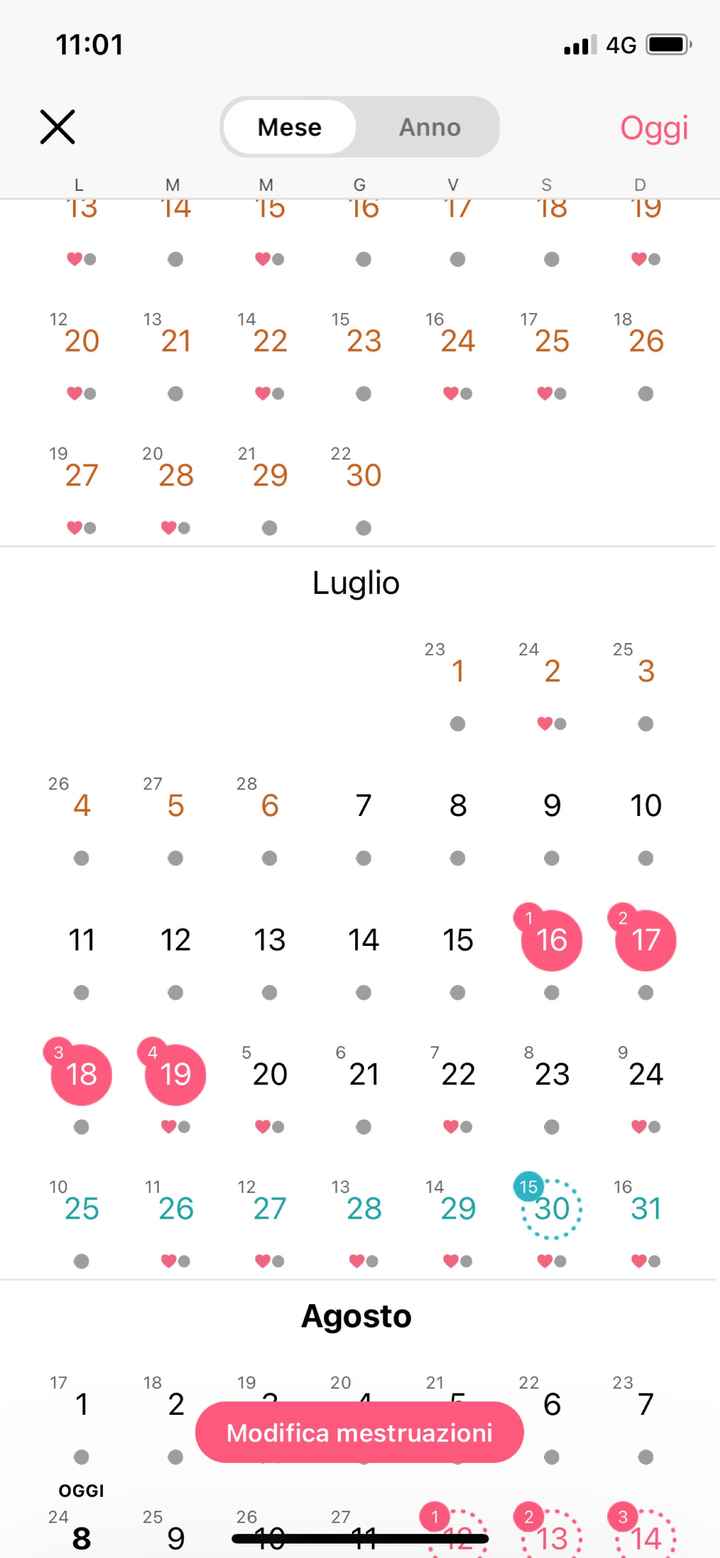The image size is (720, 1558).
Task: Tap the heart icon under July 2
Action: [x=544, y=724]
